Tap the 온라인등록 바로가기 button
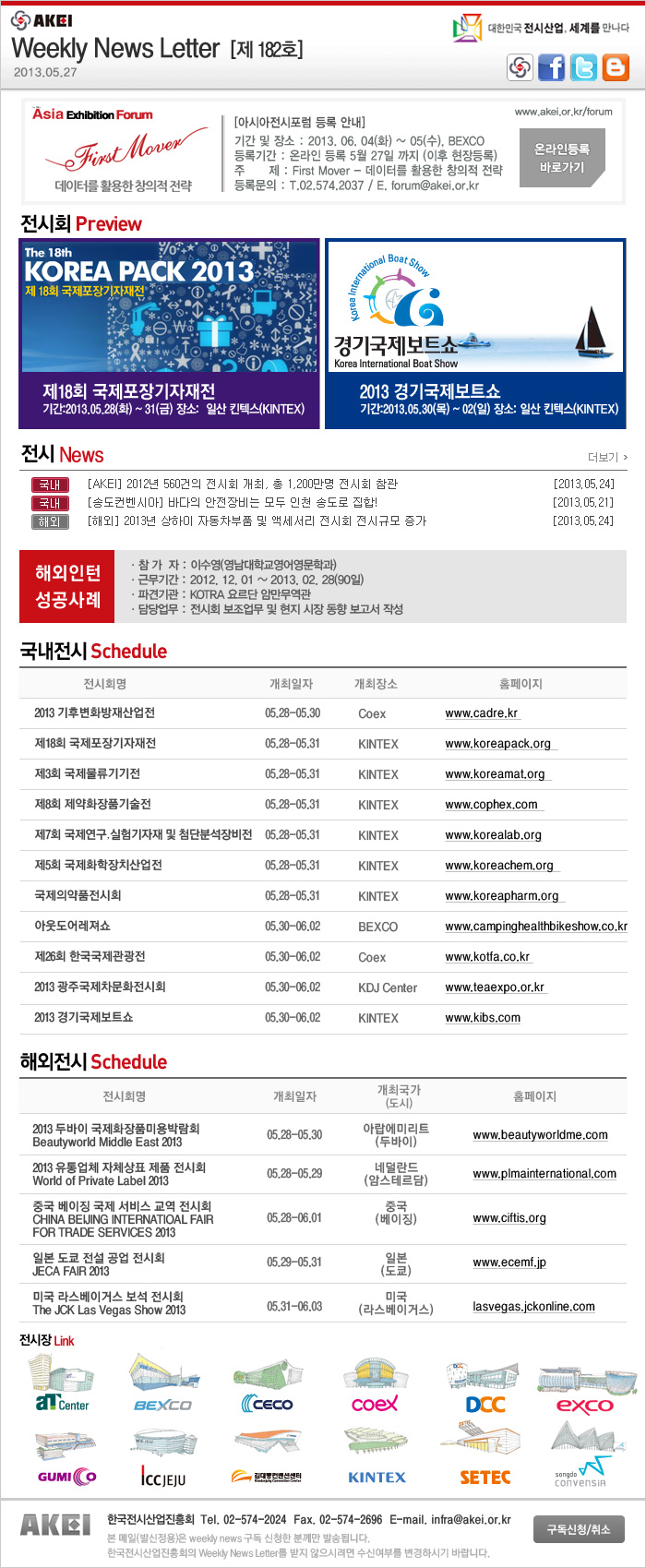 [561, 158]
